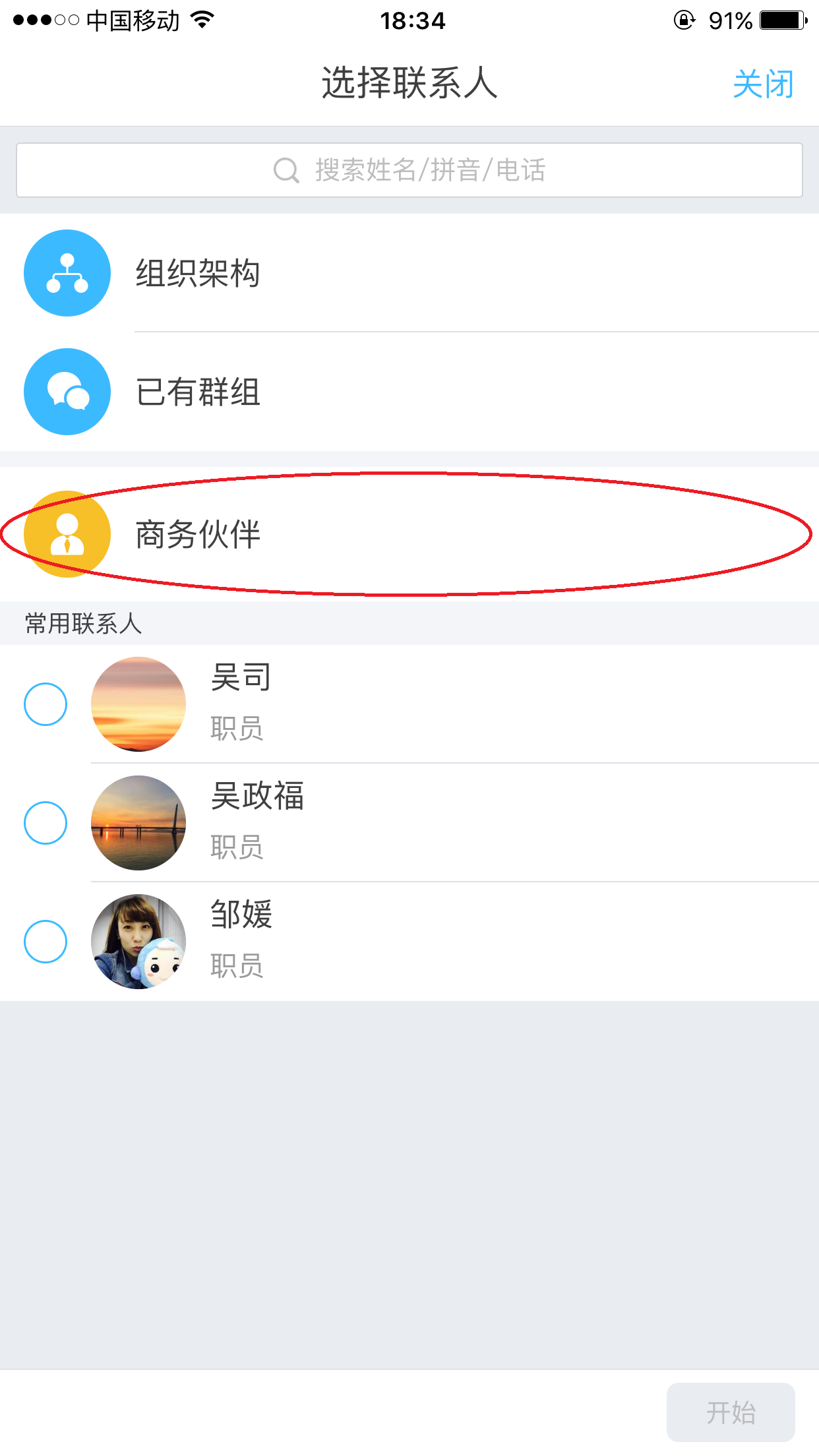819x1456 pixels.
Task: Select contact 邹媛
Action: tap(45, 942)
